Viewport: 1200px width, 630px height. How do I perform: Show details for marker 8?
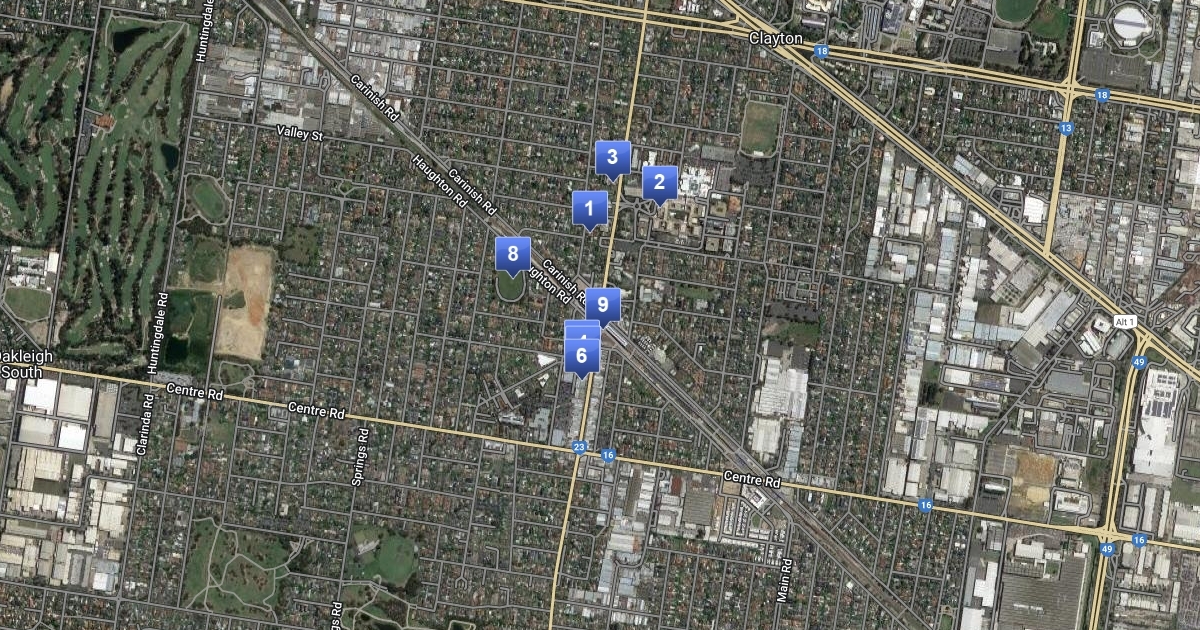click(x=513, y=254)
